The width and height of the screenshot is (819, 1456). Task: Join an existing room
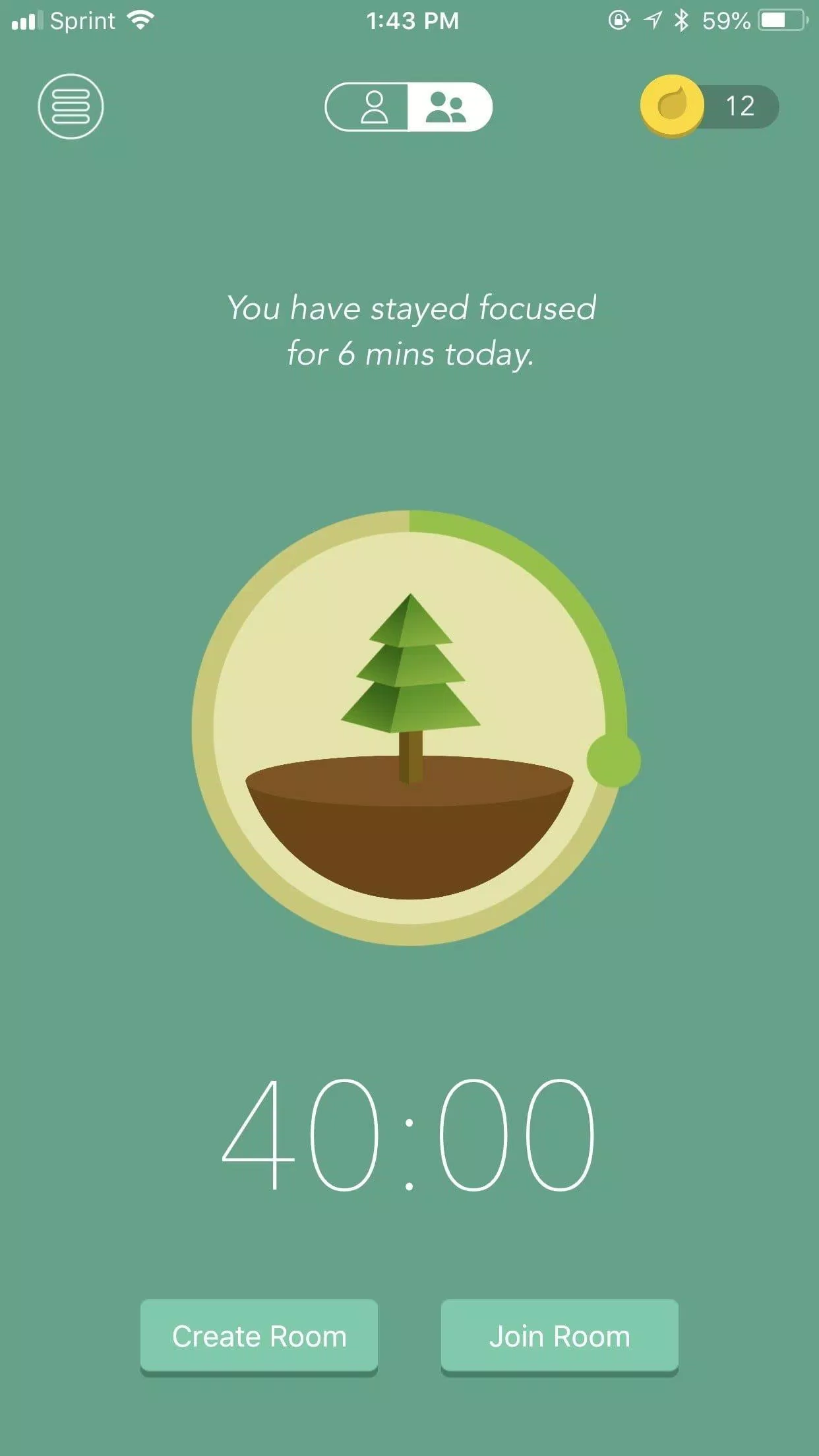(x=559, y=1336)
